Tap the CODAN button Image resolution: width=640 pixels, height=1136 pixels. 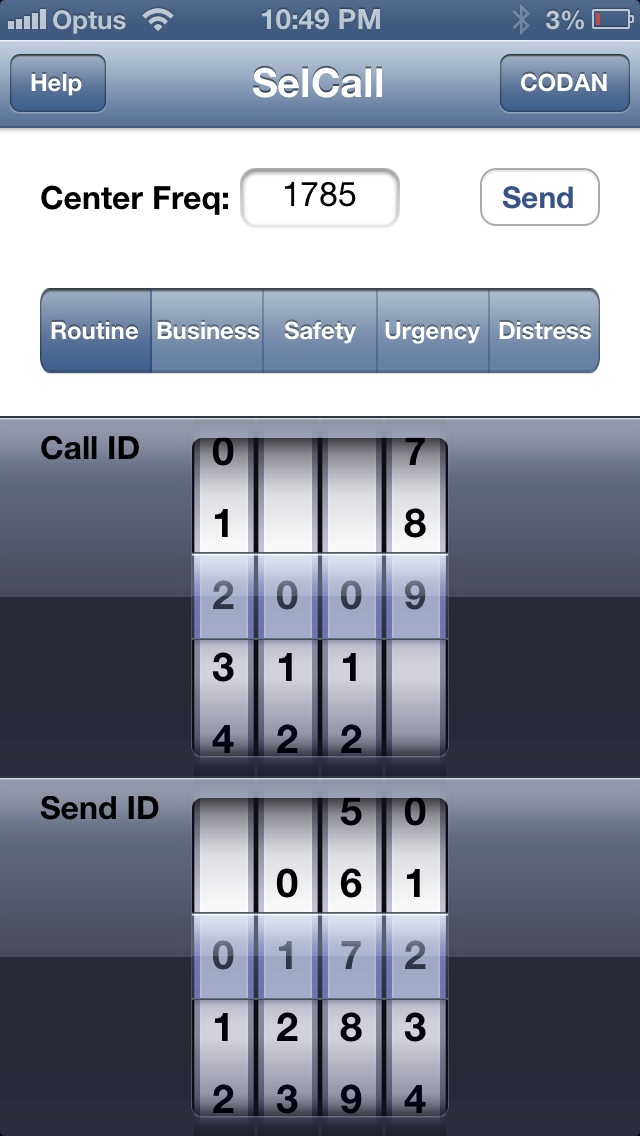click(564, 83)
